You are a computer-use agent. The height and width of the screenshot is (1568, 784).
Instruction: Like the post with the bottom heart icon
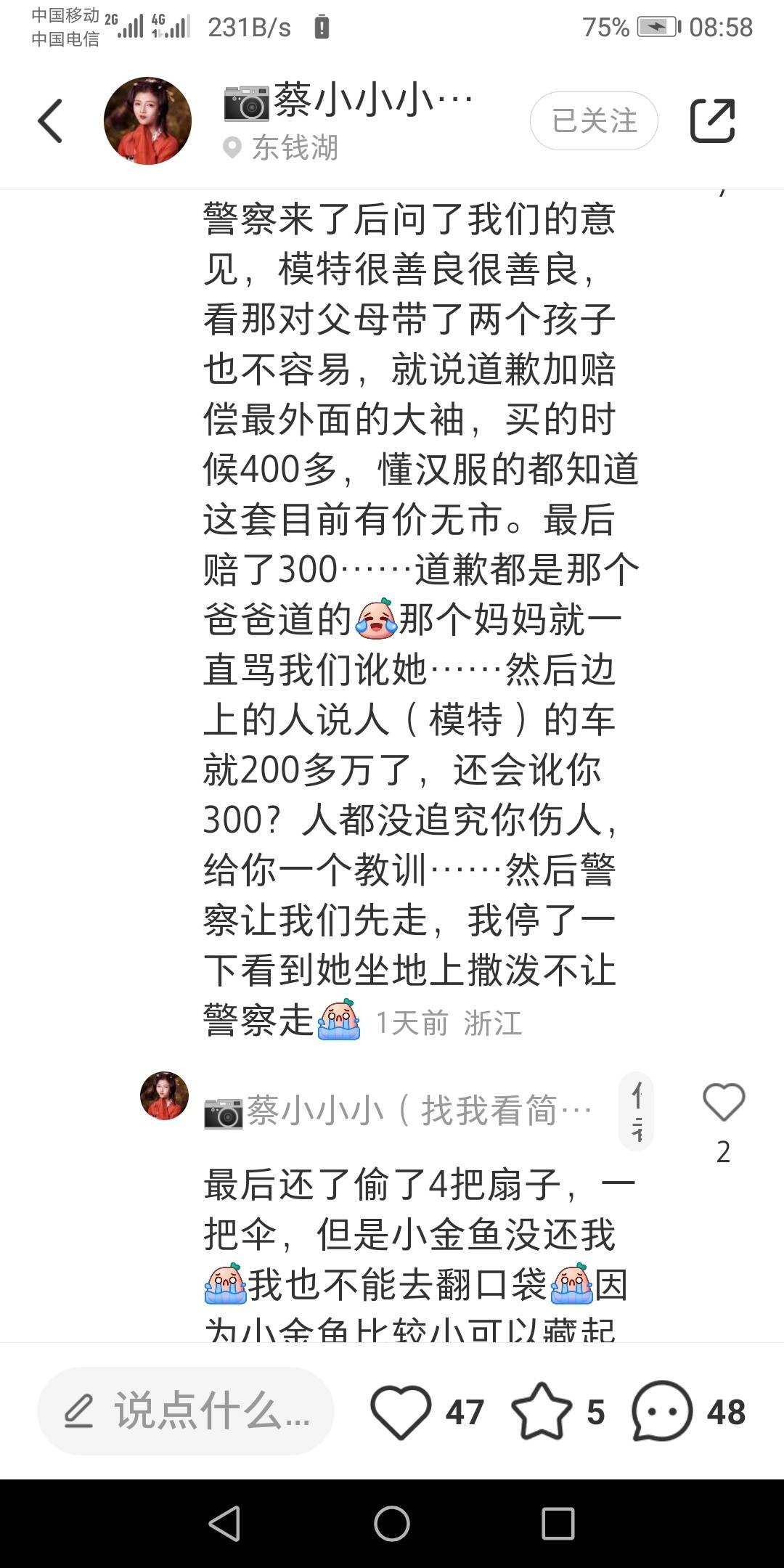click(x=401, y=1411)
